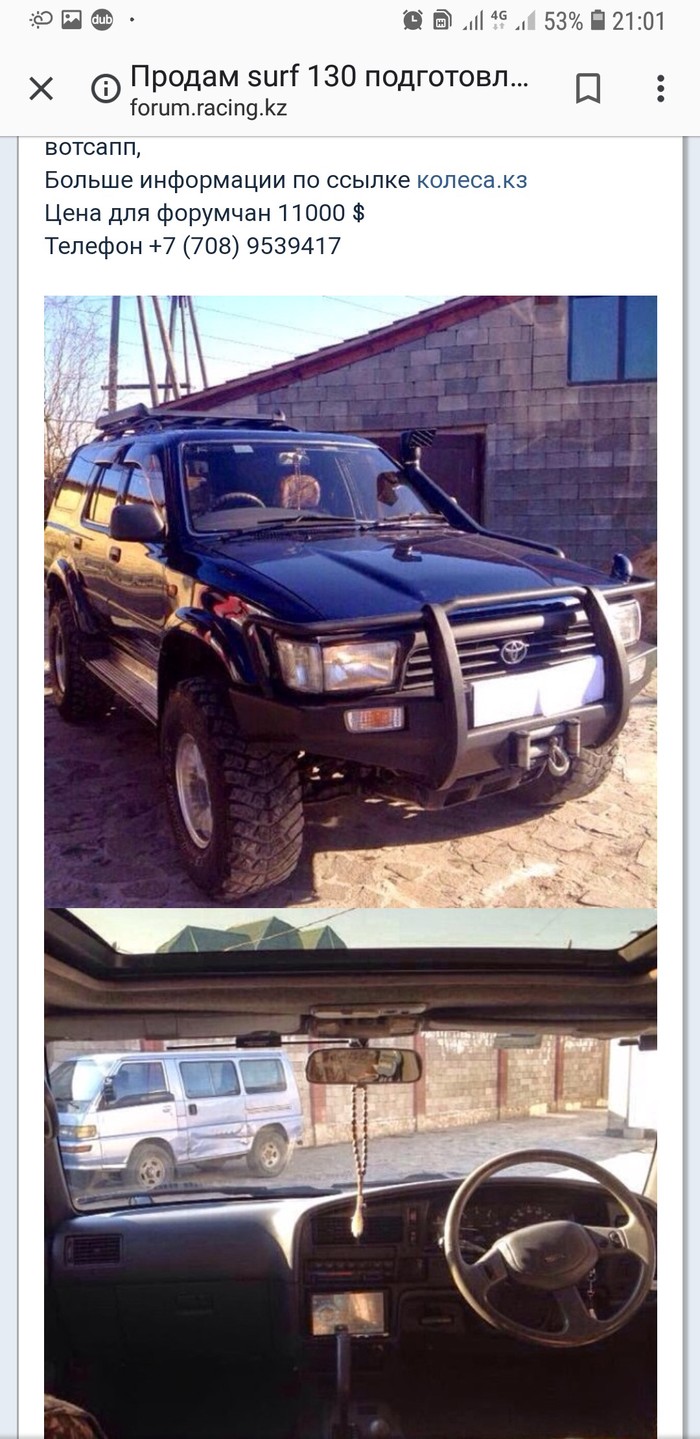View site info for forum.racing.kz
The width and height of the screenshot is (700, 1439).
click(105, 89)
